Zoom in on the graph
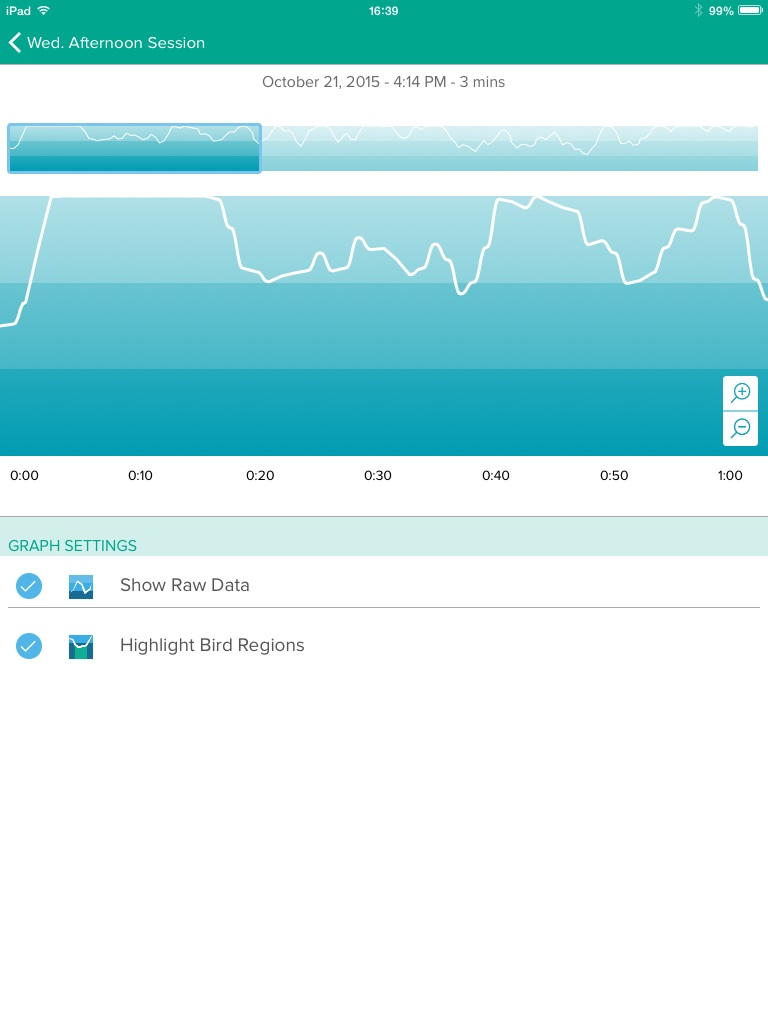The height and width of the screenshot is (1024, 768). pos(740,393)
